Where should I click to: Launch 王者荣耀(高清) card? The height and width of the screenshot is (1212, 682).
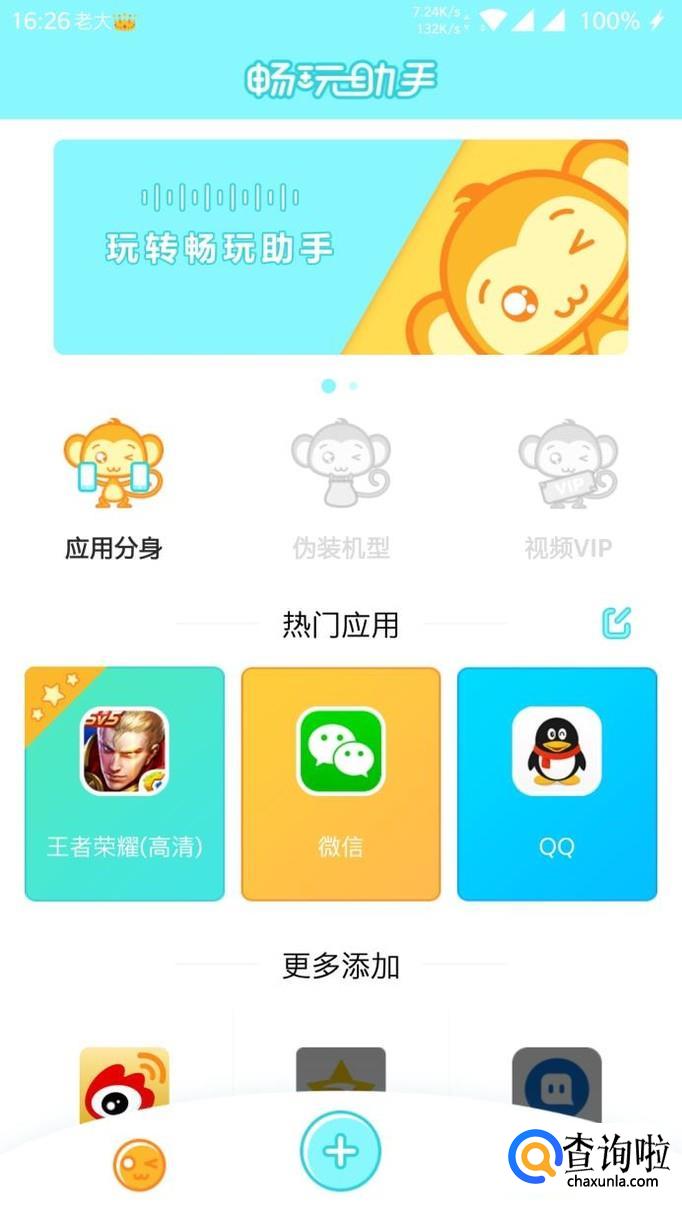125,784
